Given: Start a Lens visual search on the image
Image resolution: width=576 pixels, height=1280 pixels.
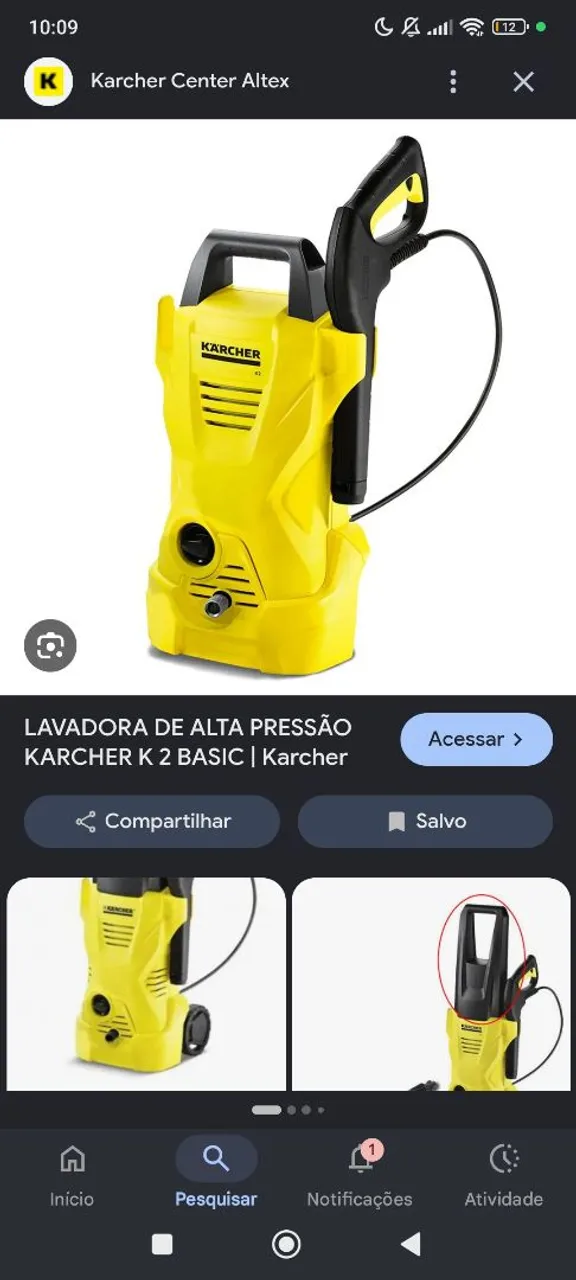Looking at the screenshot, I should tap(50, 645).
